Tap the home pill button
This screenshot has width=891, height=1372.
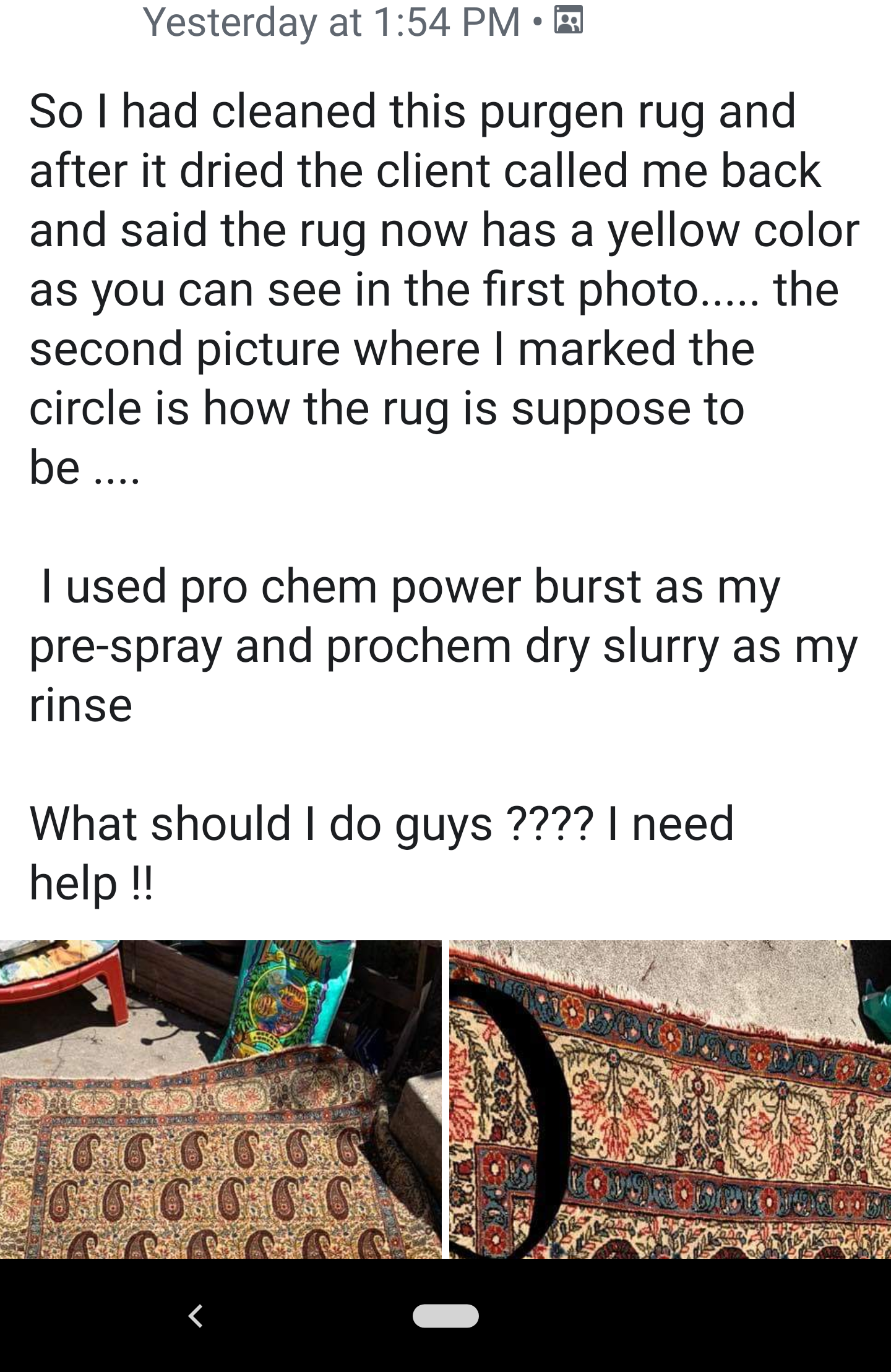click(x=445, y=1316)
